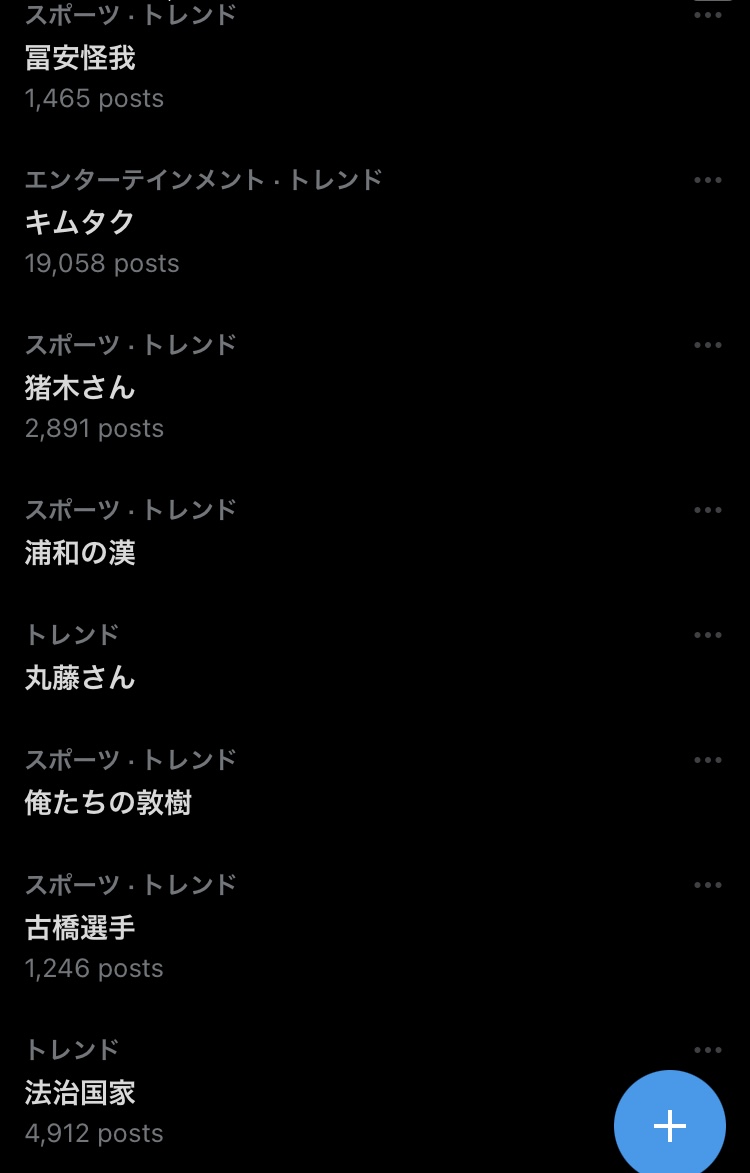Open more options for 冨安怪我
The width and height of the screenshot is (750, 1173).
(707, 16)
